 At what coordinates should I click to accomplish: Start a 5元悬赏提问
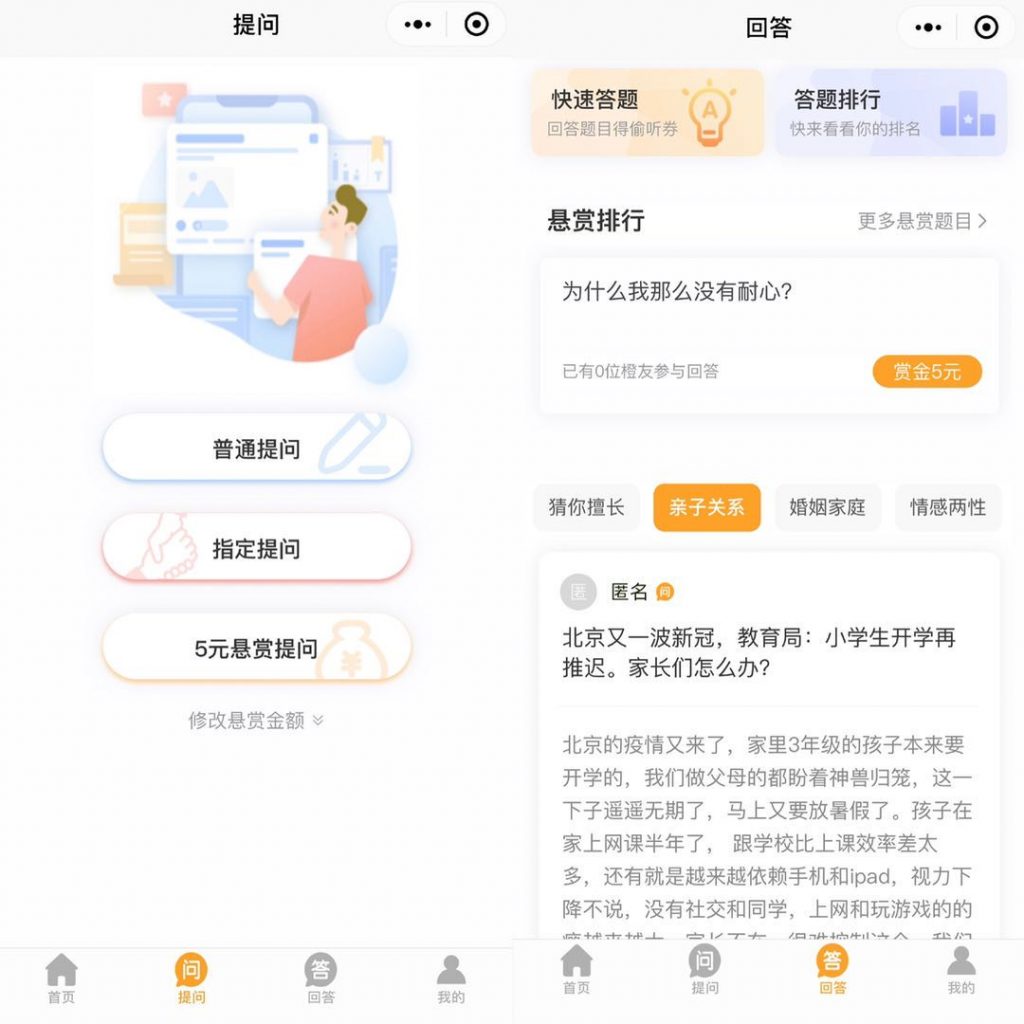[256, 648]
